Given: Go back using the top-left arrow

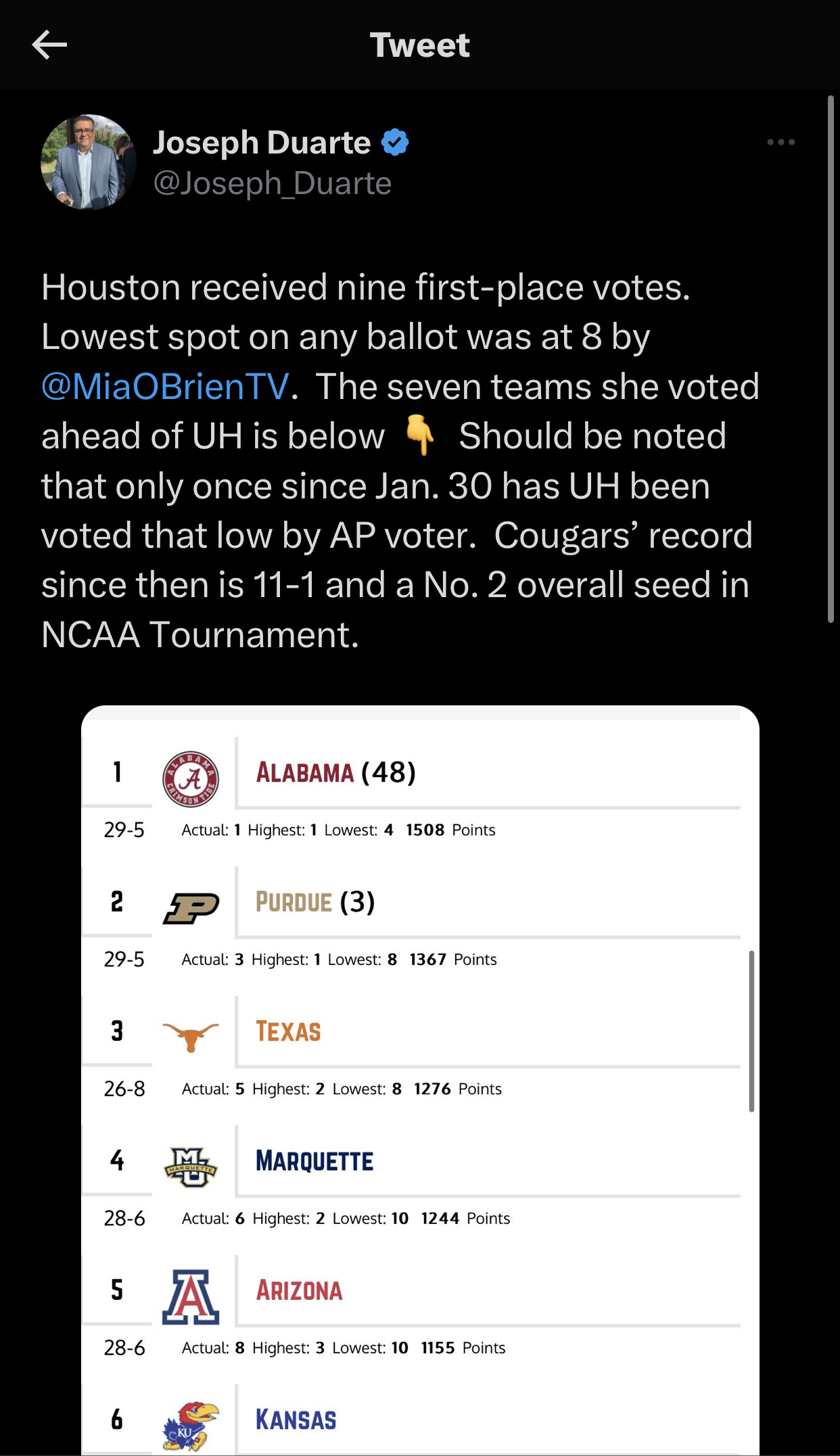Looking at the screenshot, I should coord(49,45).
